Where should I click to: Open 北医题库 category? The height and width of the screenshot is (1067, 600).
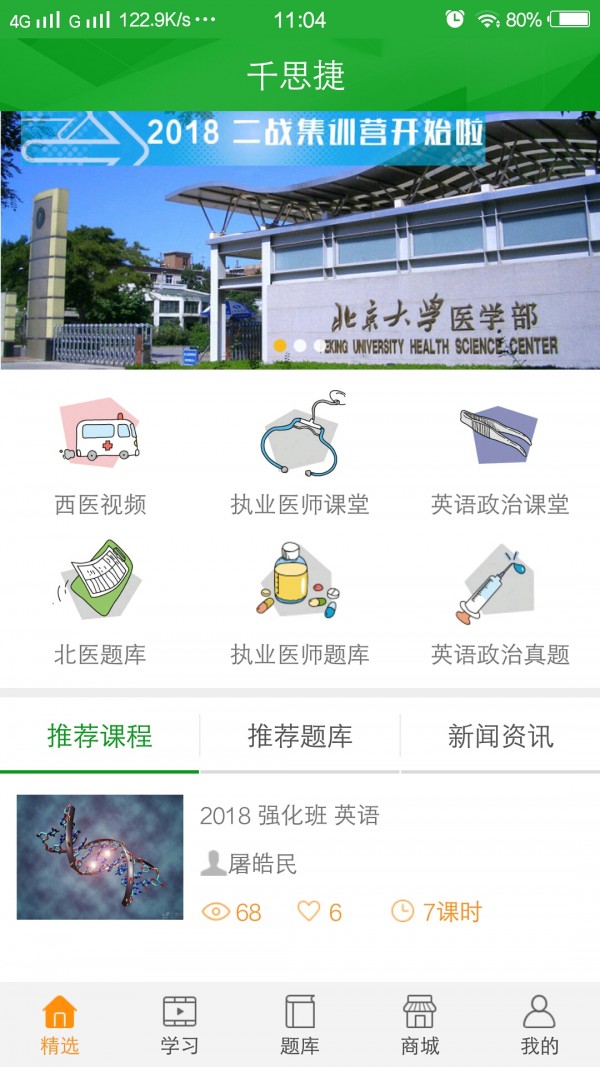pyautogui.click(x=100, y=605)
